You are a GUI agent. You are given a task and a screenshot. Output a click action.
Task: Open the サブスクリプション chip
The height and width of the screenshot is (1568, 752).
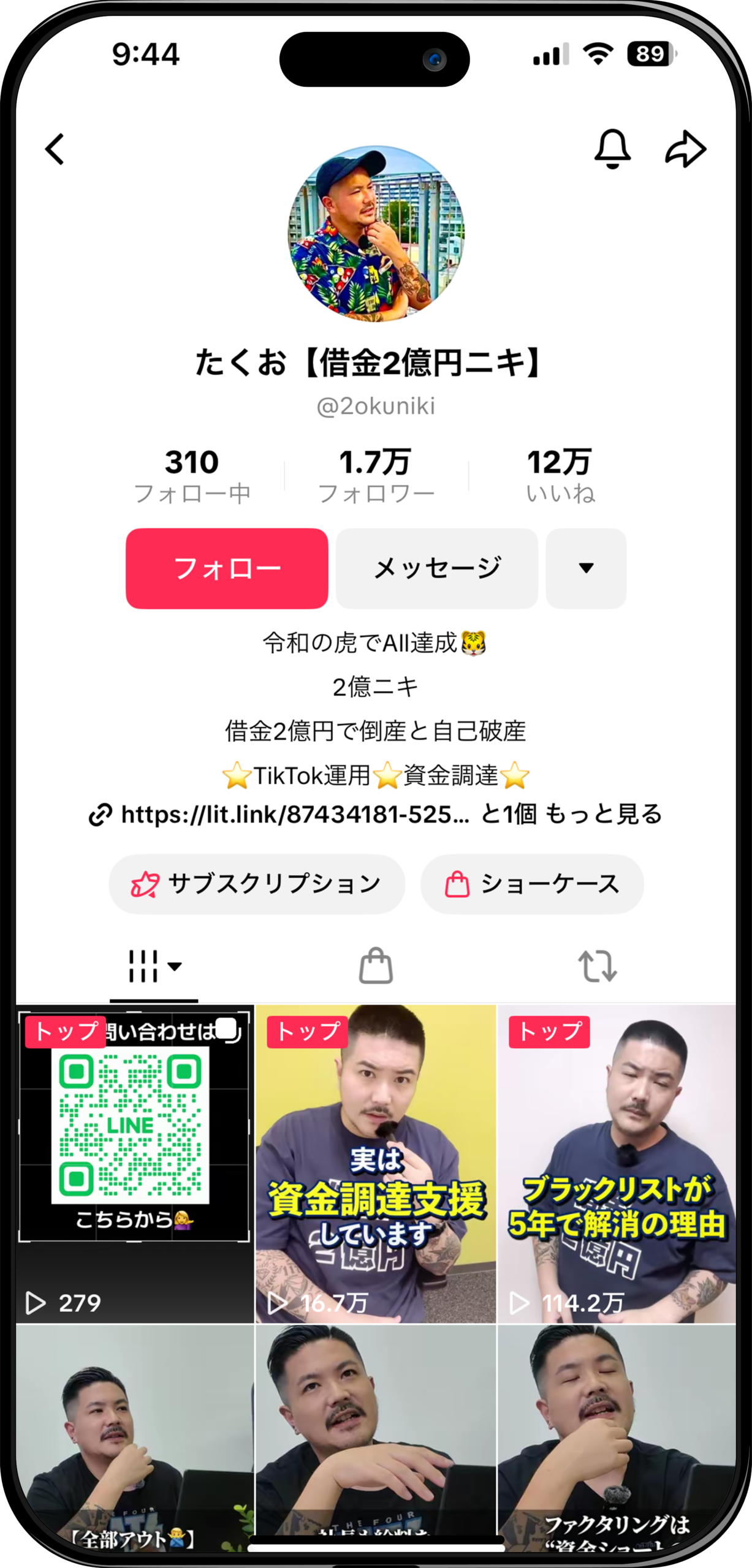pos(257,884)
